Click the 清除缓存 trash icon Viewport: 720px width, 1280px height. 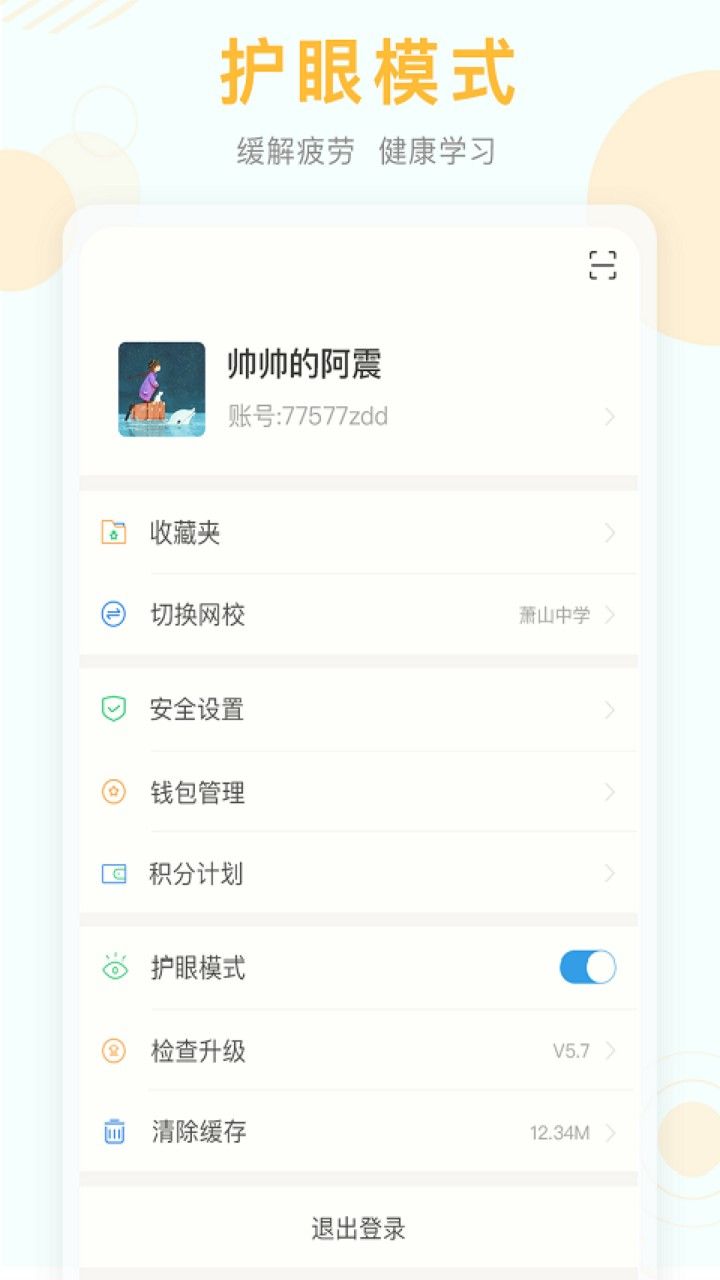pyautogui.click(x=113, y=1133)
